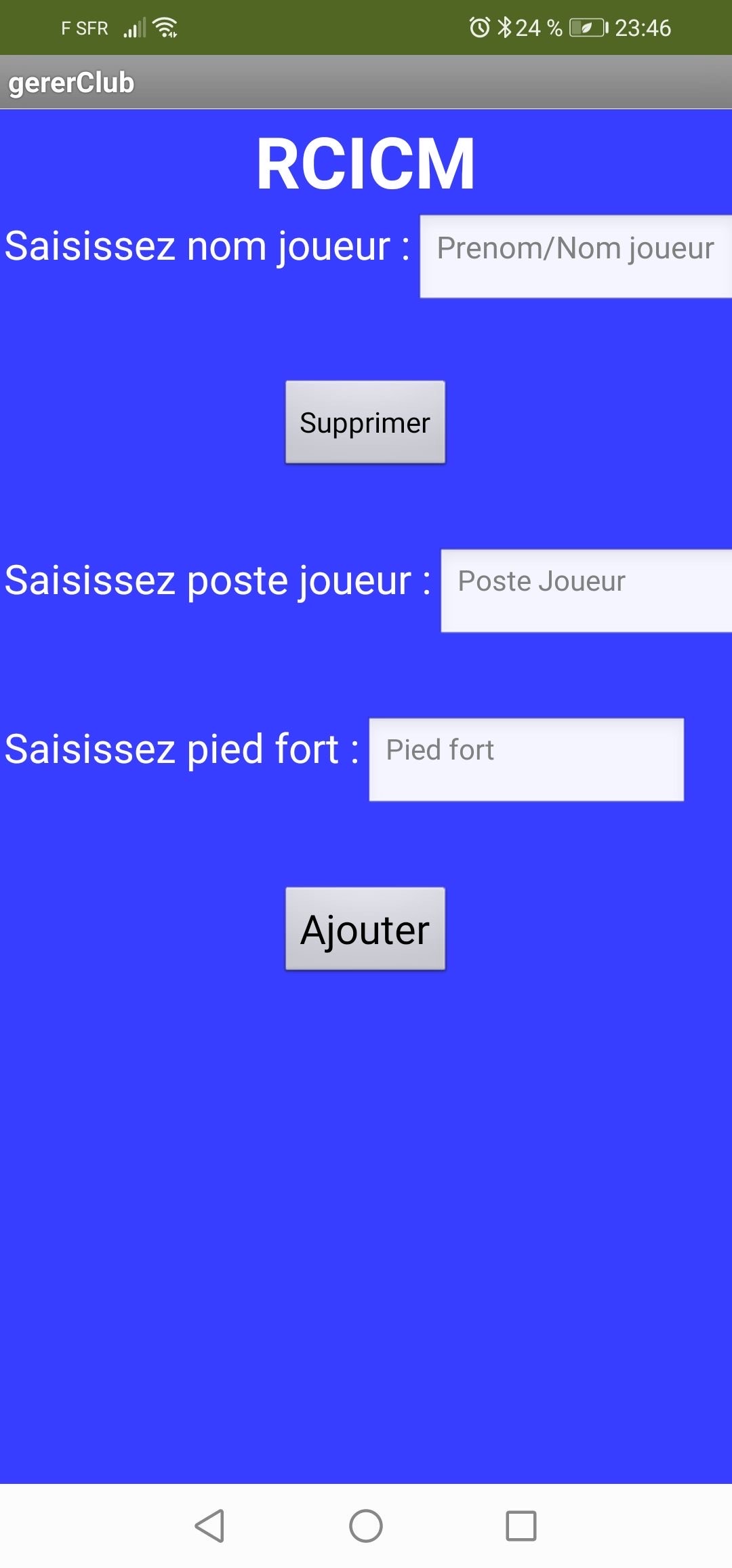Viewport: 732px width, 1568px height.
Task: Tap the Supprimer button
Action: tap(365, 423)
